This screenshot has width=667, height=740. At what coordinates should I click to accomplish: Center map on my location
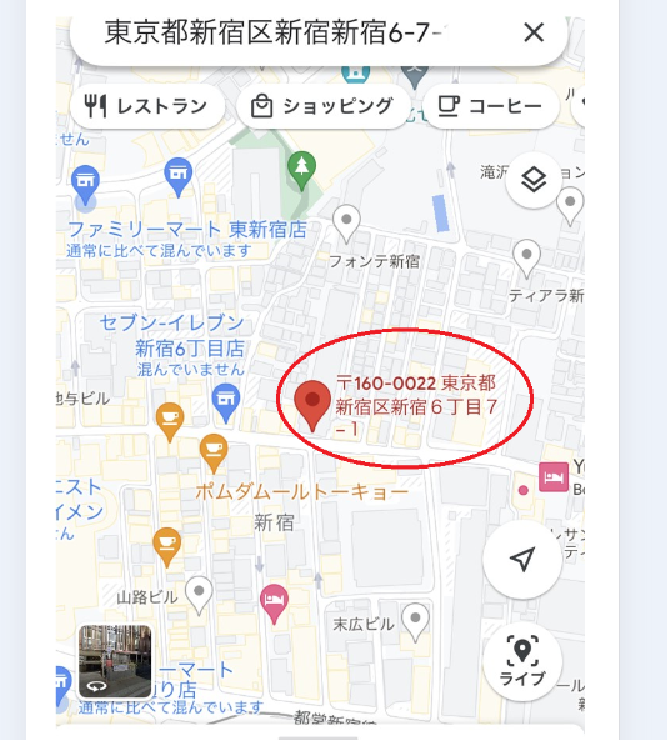coord(522,560)
